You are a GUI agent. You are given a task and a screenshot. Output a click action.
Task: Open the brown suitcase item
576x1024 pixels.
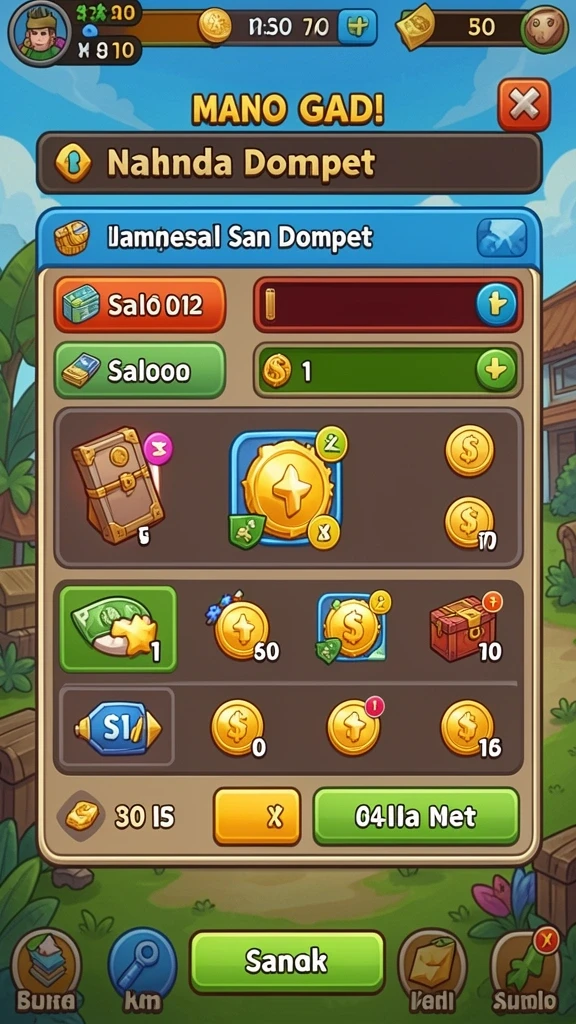click(120, 485)
